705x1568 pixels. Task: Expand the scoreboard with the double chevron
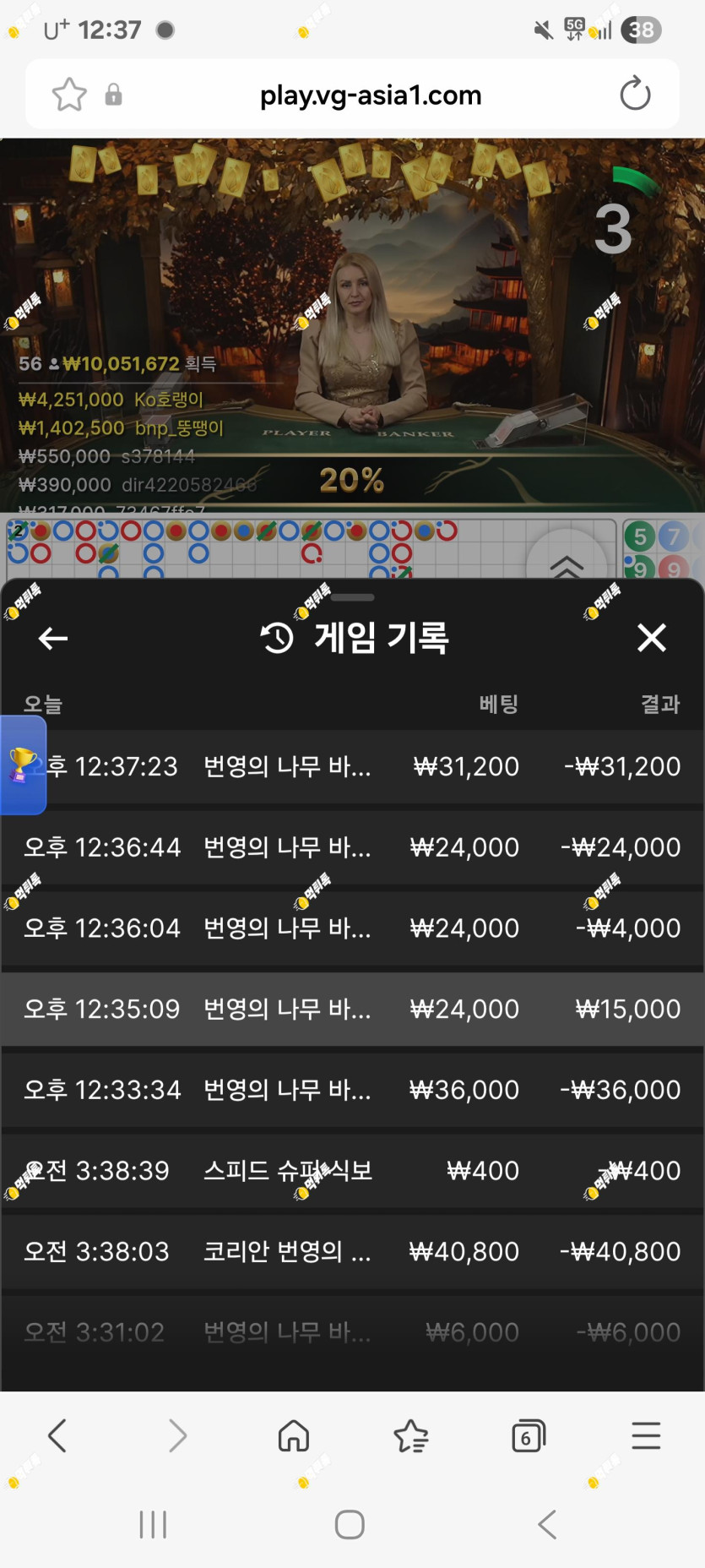click(567, 565)
